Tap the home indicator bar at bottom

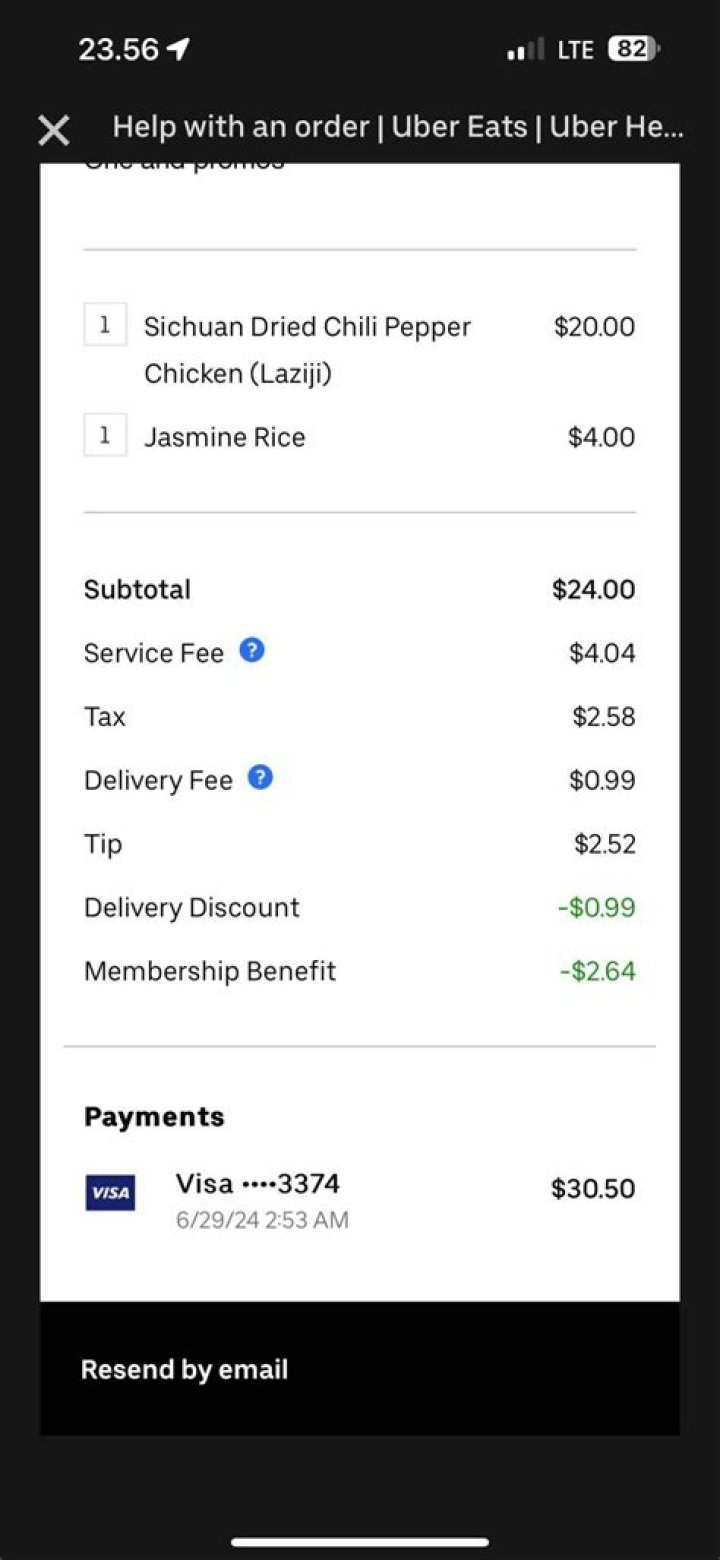pyautogui.click(x=360, y=1543)
